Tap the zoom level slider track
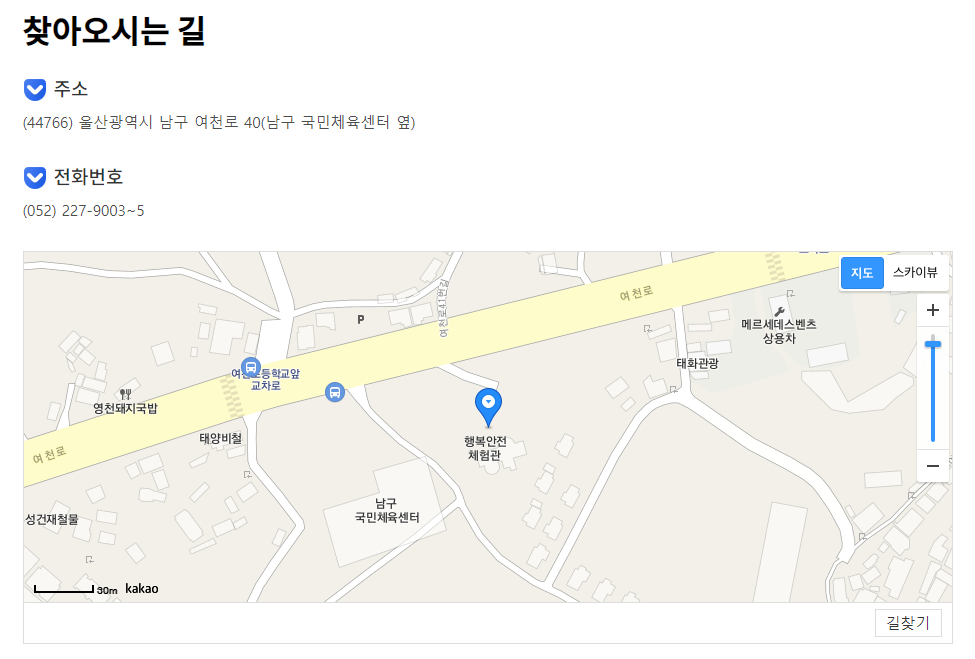This screenshot has width=975, height=659. [933, 400]
